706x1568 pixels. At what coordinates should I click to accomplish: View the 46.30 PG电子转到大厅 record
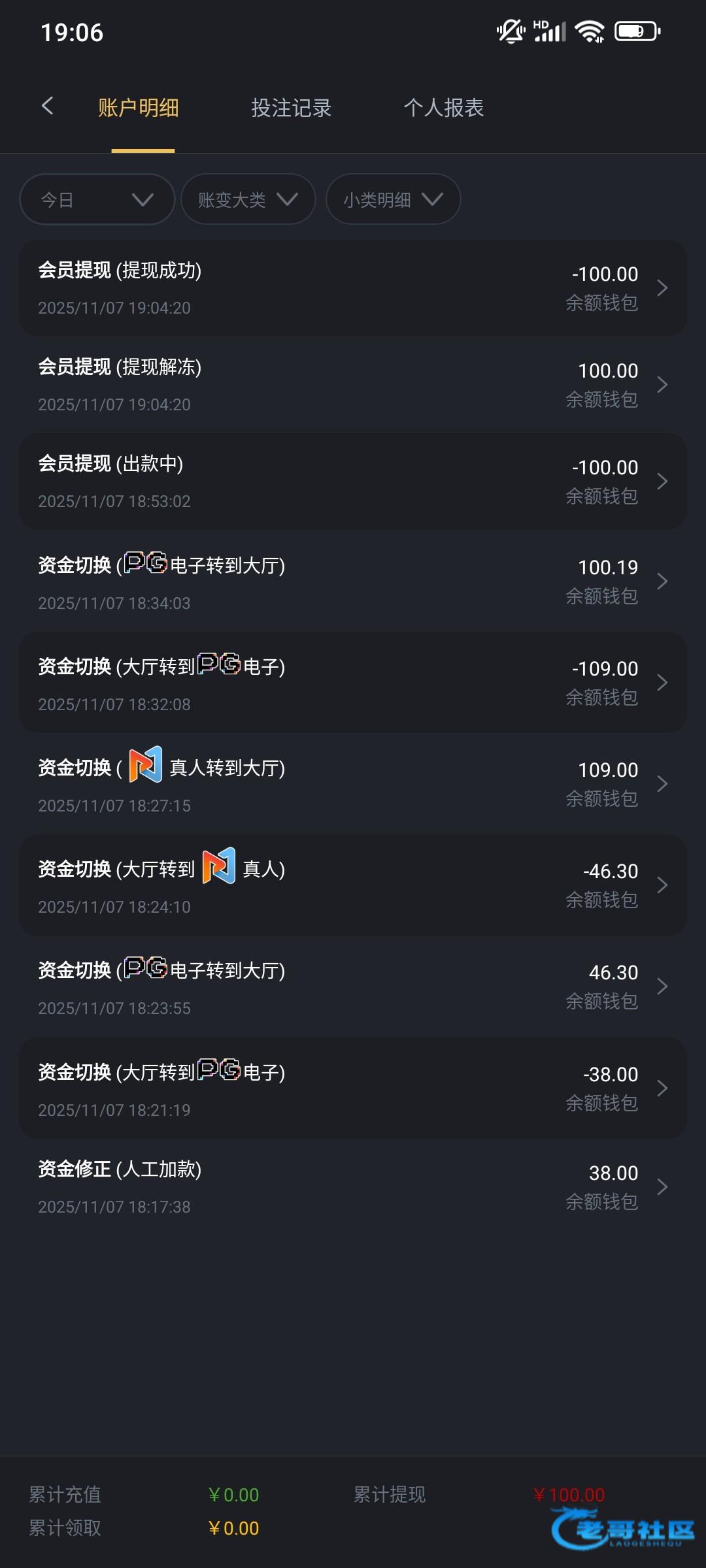(353, 987)
